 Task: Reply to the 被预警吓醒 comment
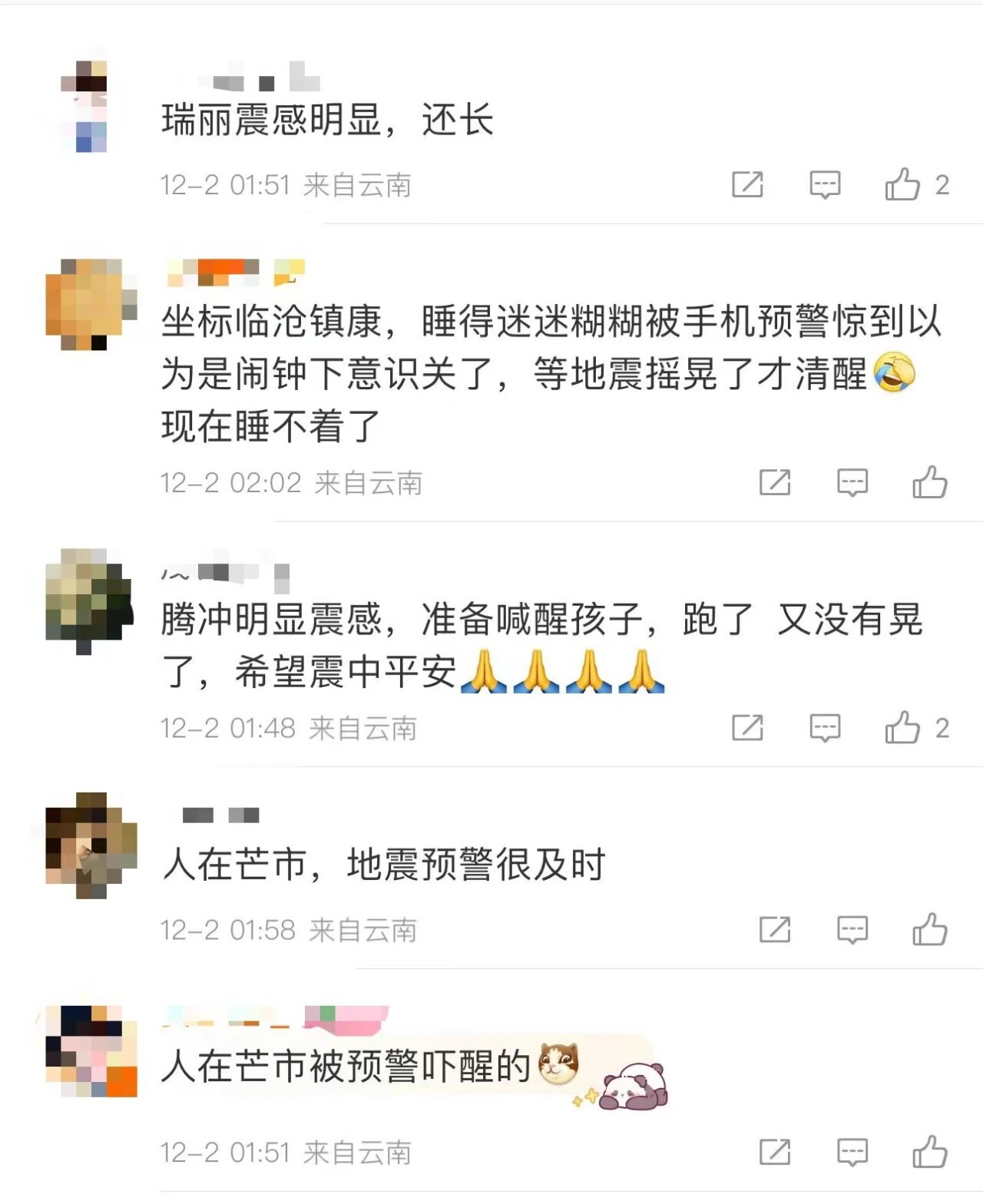point(852,1152)
